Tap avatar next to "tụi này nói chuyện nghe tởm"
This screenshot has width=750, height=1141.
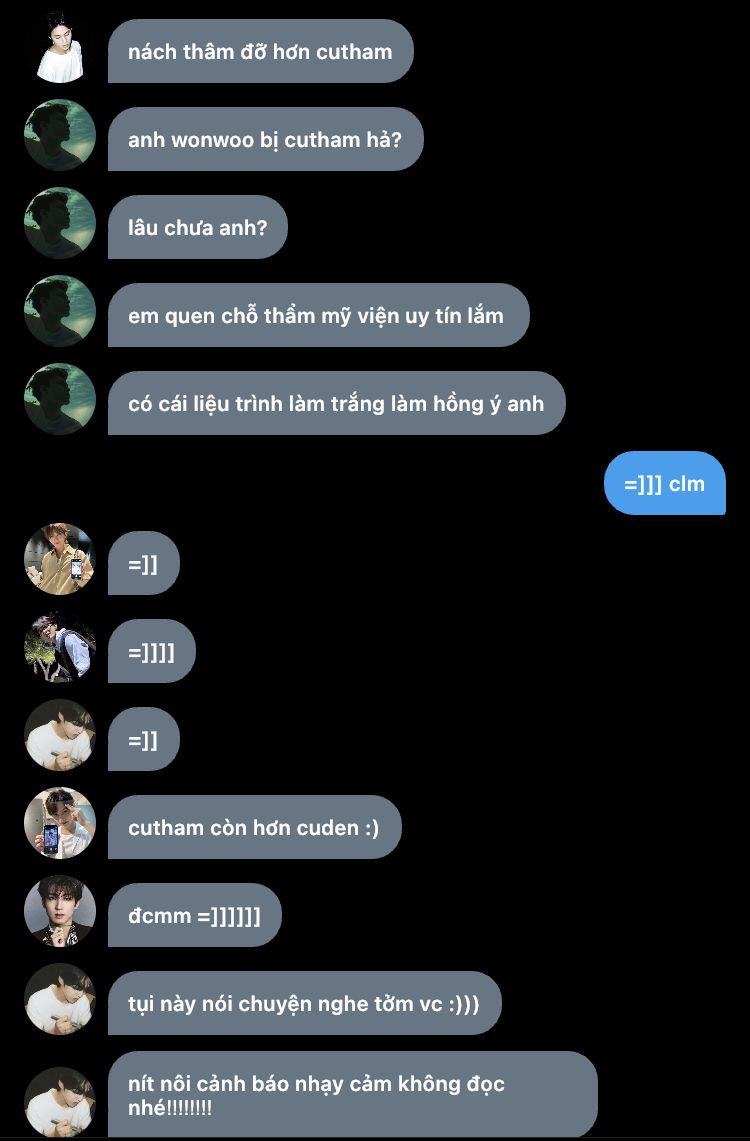click(x=60, y=999)
